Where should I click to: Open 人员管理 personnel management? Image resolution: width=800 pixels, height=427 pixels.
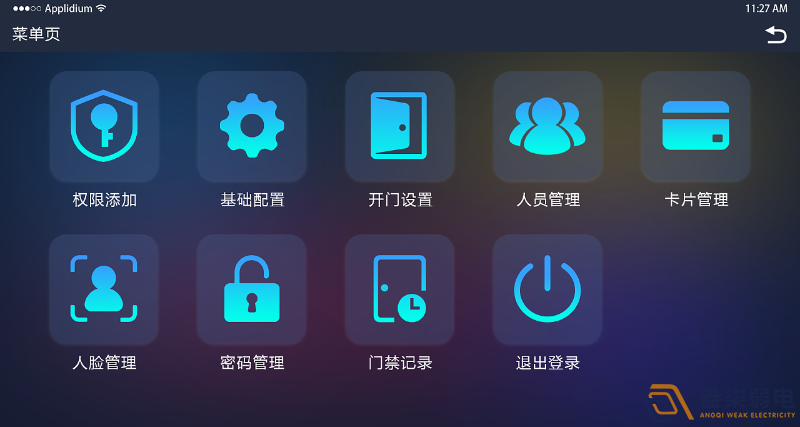(x=548, y=126)
